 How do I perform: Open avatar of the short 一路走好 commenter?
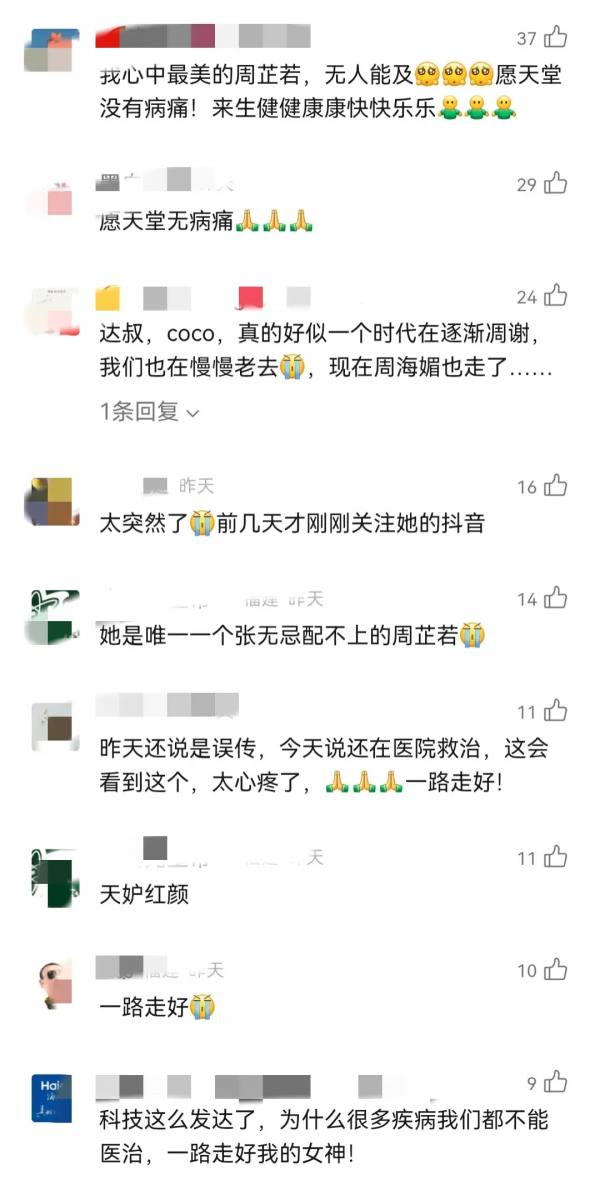click(x=51, y=985)
